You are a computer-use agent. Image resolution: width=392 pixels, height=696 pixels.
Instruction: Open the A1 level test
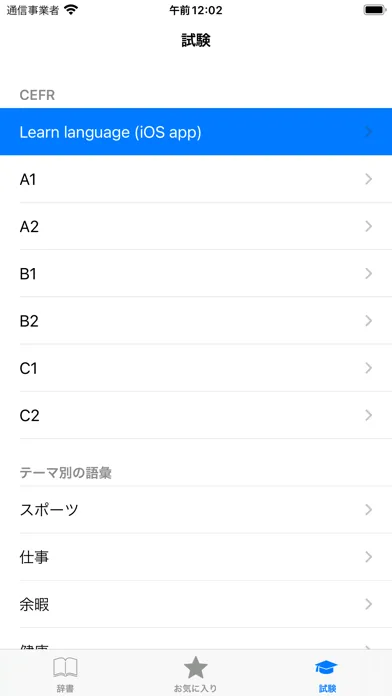[196, 179]
